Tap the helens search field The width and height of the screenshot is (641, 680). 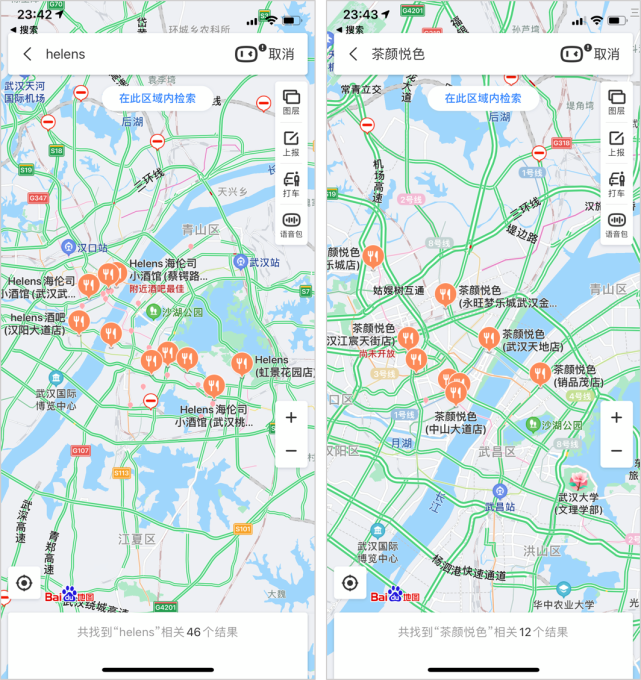tap(130, 54)
